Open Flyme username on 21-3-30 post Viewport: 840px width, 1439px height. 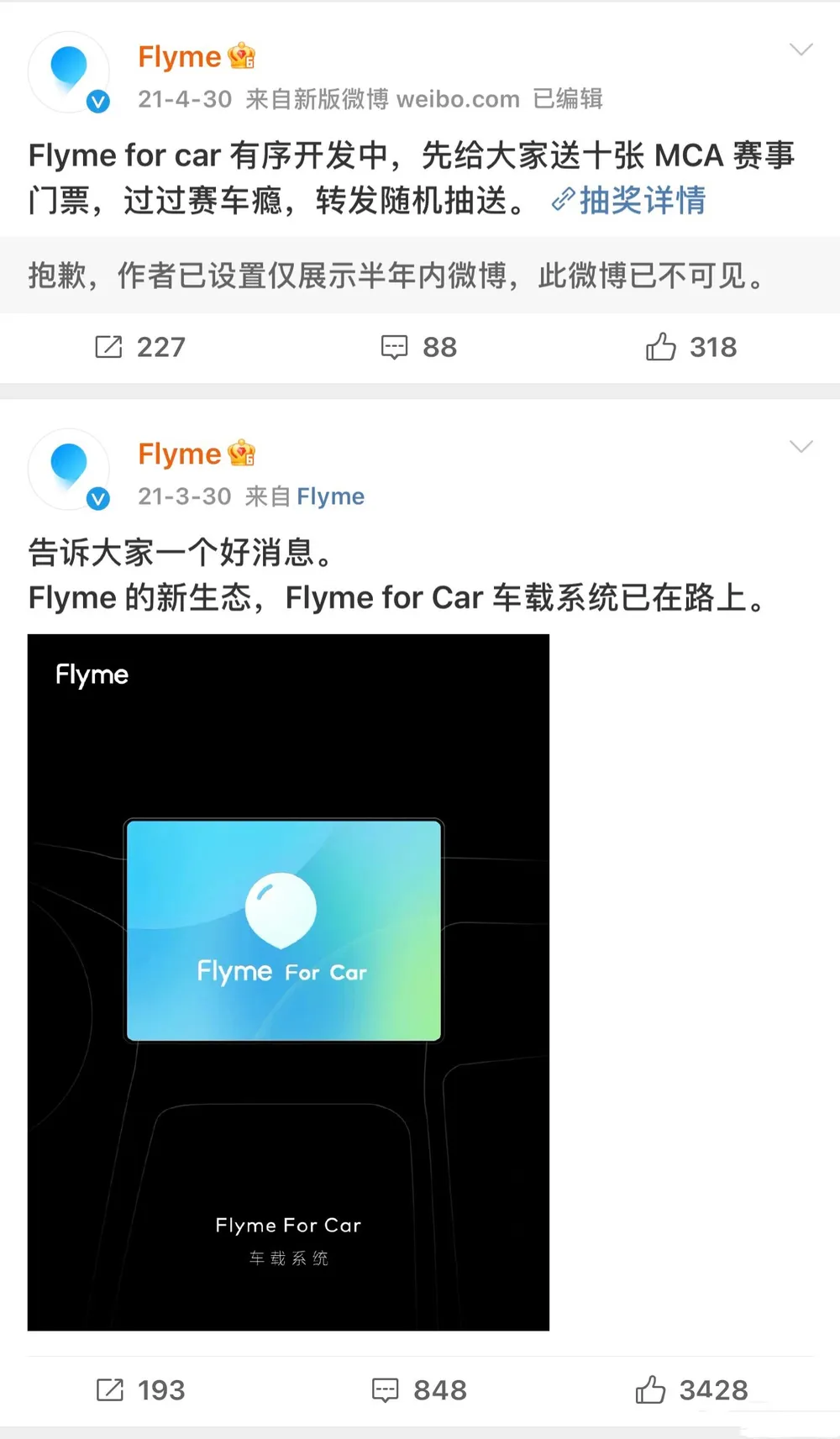[180, 454]
